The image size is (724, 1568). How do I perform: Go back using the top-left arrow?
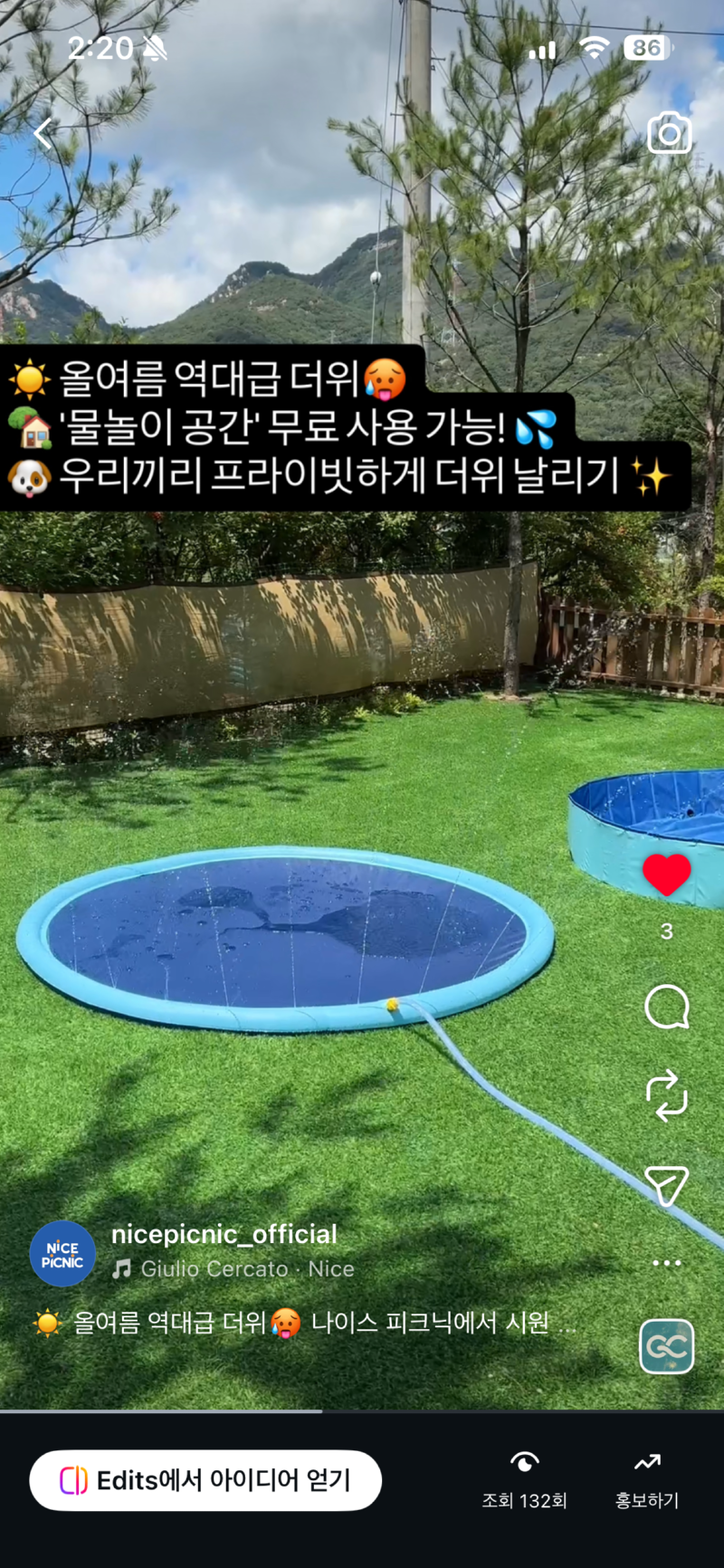(x=43, y=134)
